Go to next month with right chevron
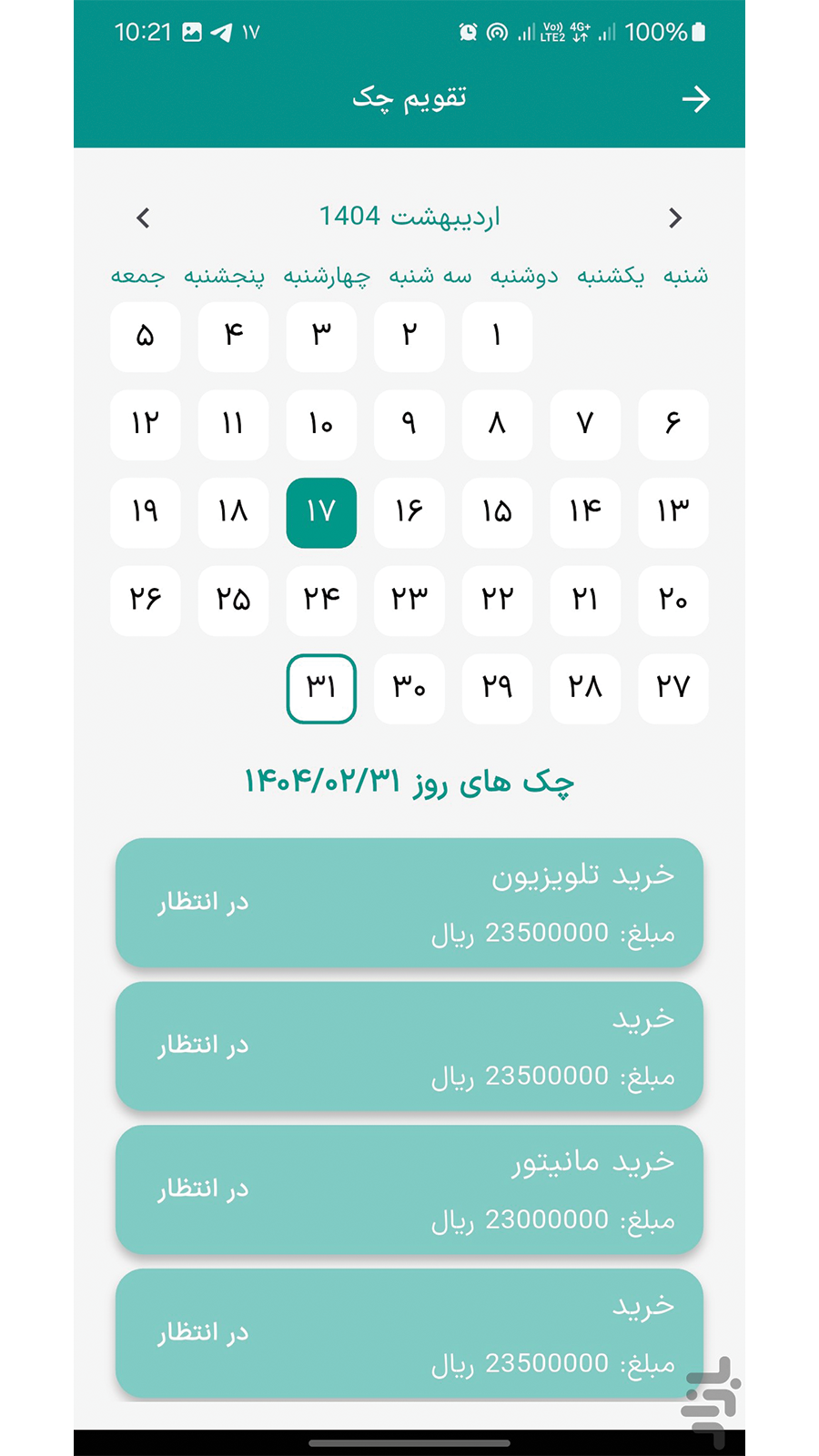The height and width of the screenshot is (1456, 819). tap(674, 217)
